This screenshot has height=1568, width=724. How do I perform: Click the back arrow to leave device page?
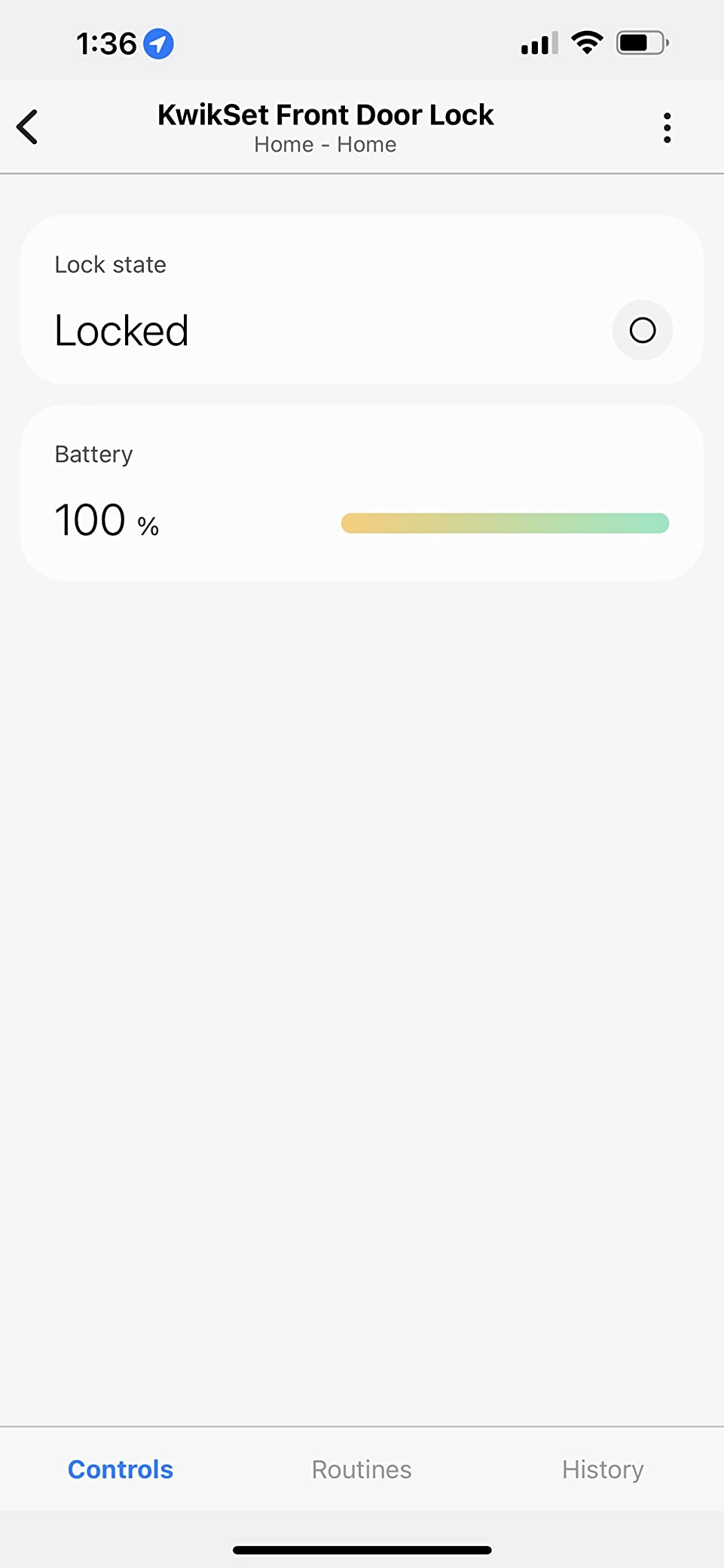click(x=28, y=127)
